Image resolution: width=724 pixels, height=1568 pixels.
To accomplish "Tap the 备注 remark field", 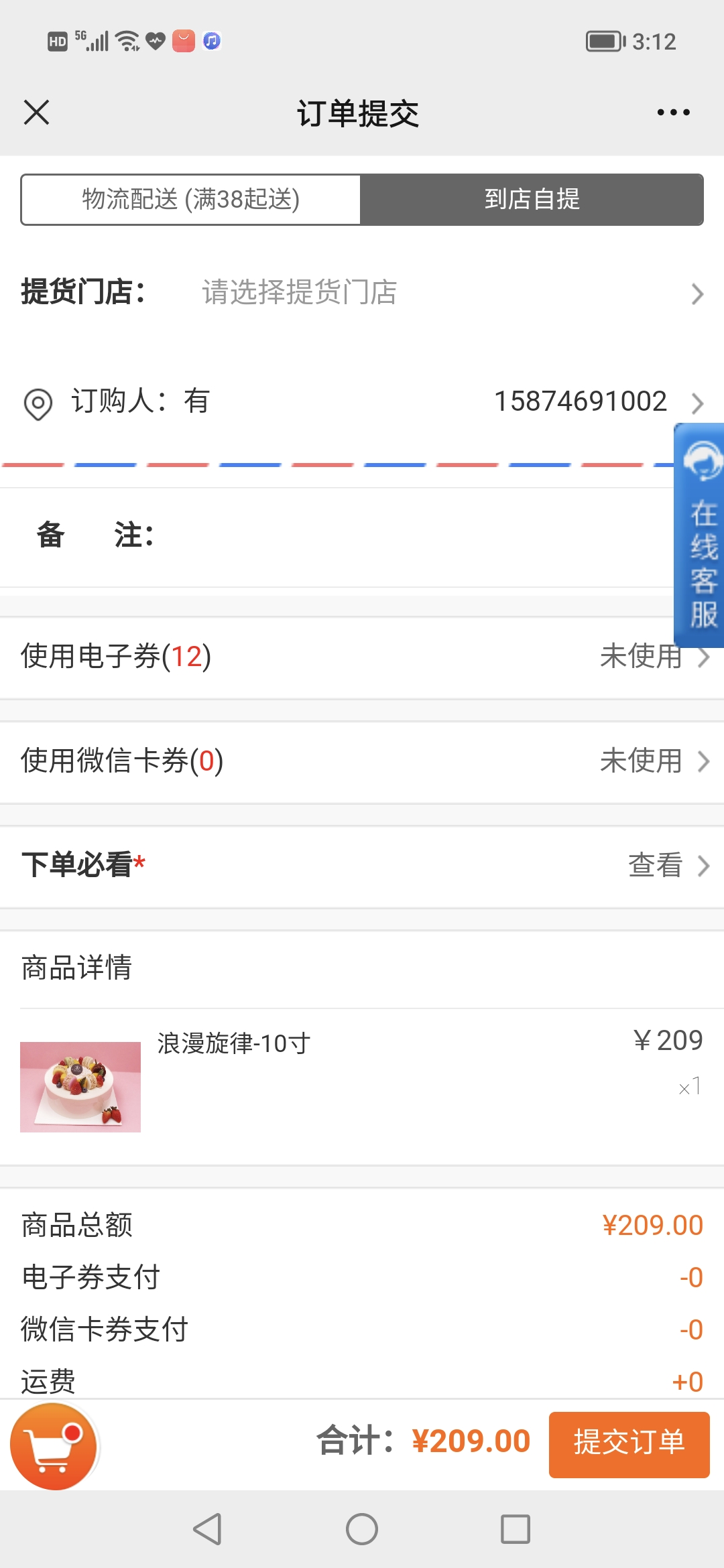I will click(x=362, y=535).
